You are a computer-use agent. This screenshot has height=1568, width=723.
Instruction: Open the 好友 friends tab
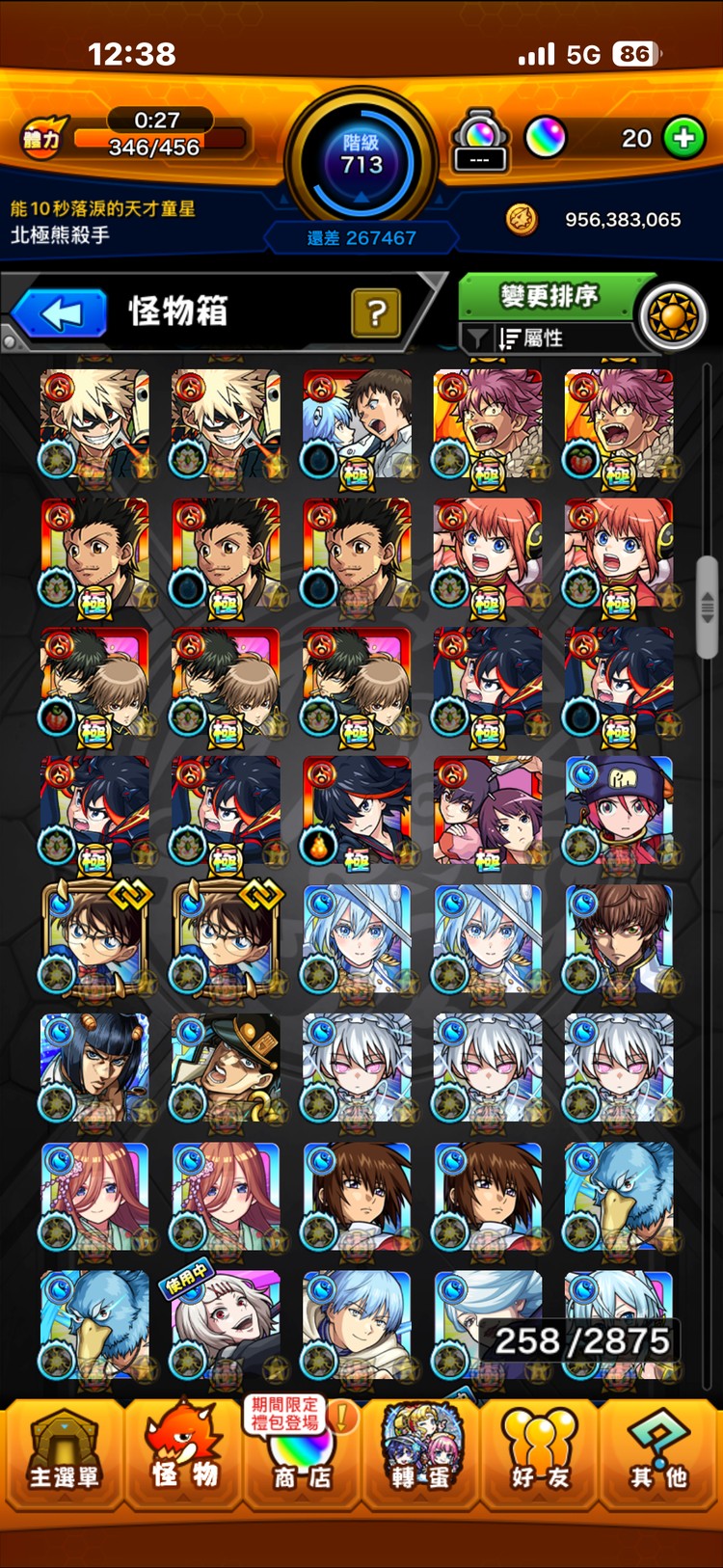(540, 1456)
